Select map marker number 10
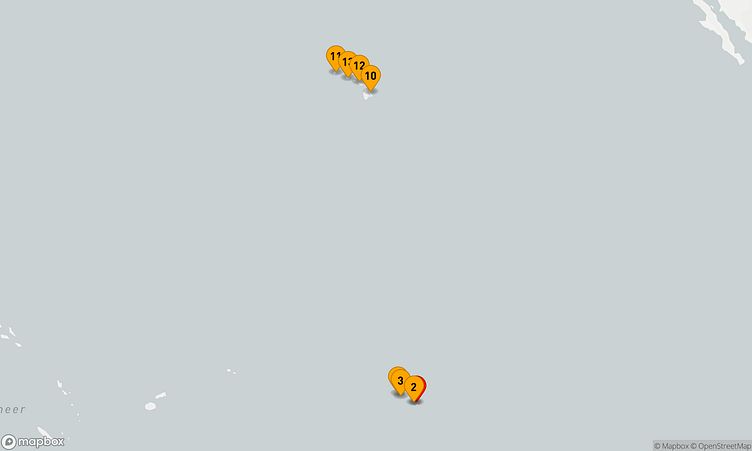 [372, 76]
